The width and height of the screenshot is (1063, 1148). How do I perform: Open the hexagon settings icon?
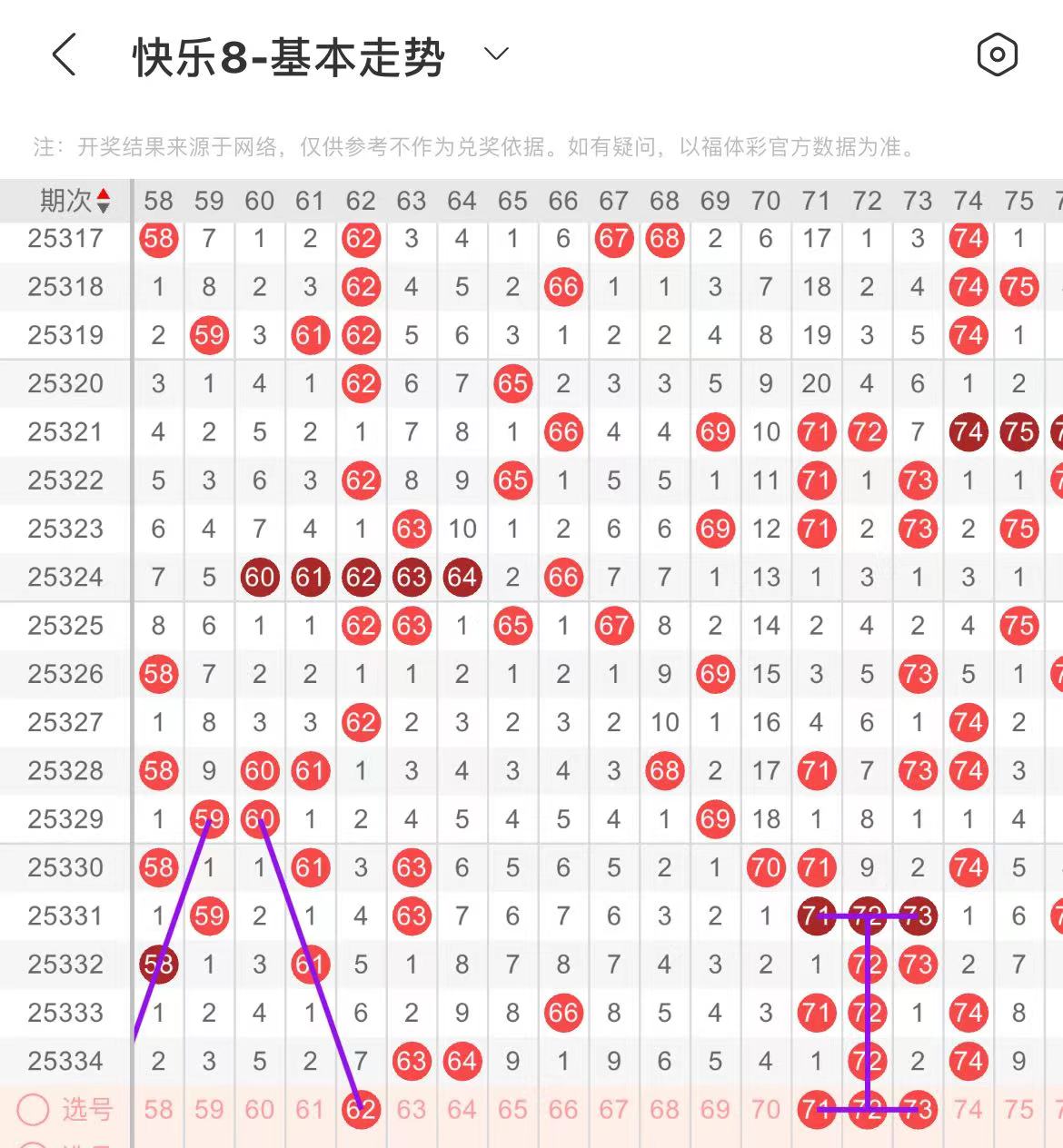coord(997,55)
